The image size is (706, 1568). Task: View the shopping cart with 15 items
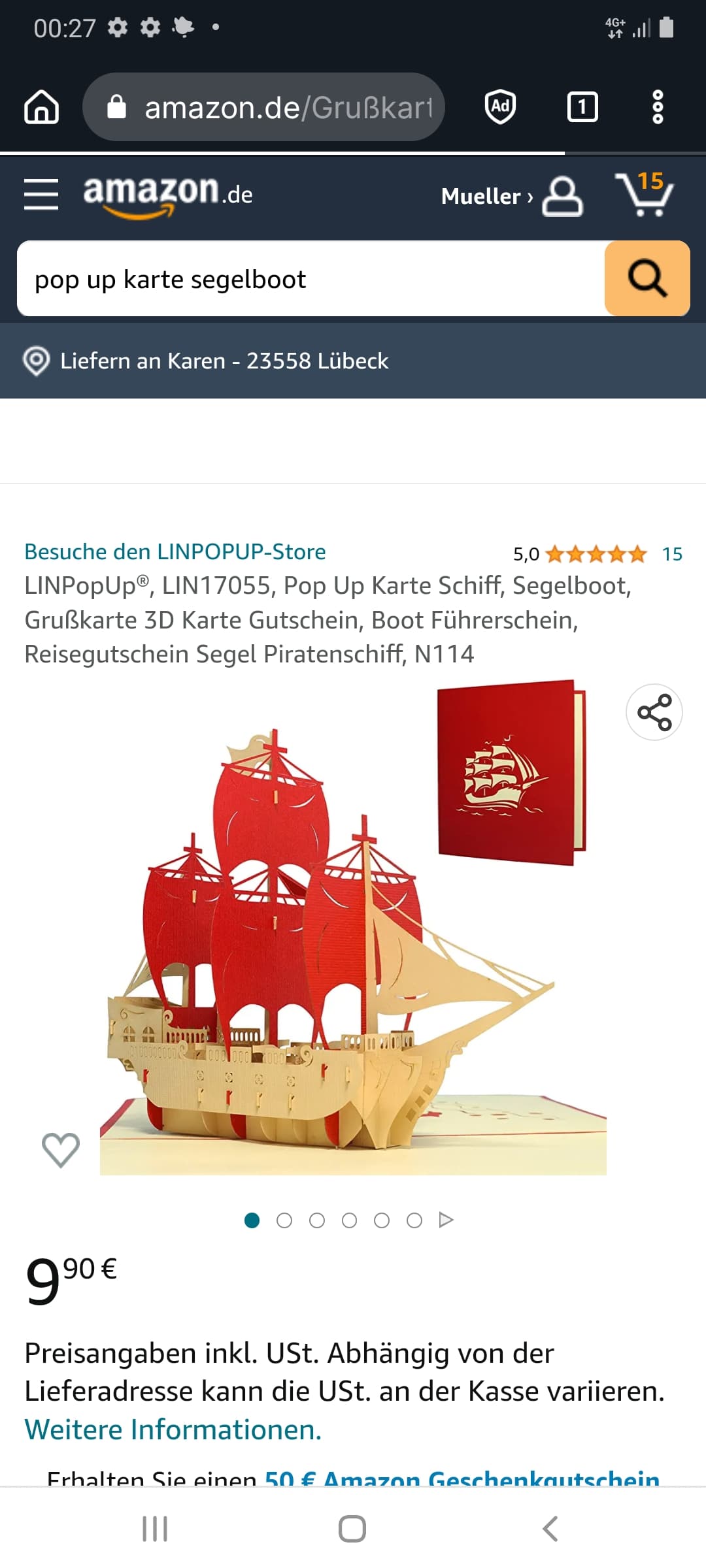coord(645,194)
